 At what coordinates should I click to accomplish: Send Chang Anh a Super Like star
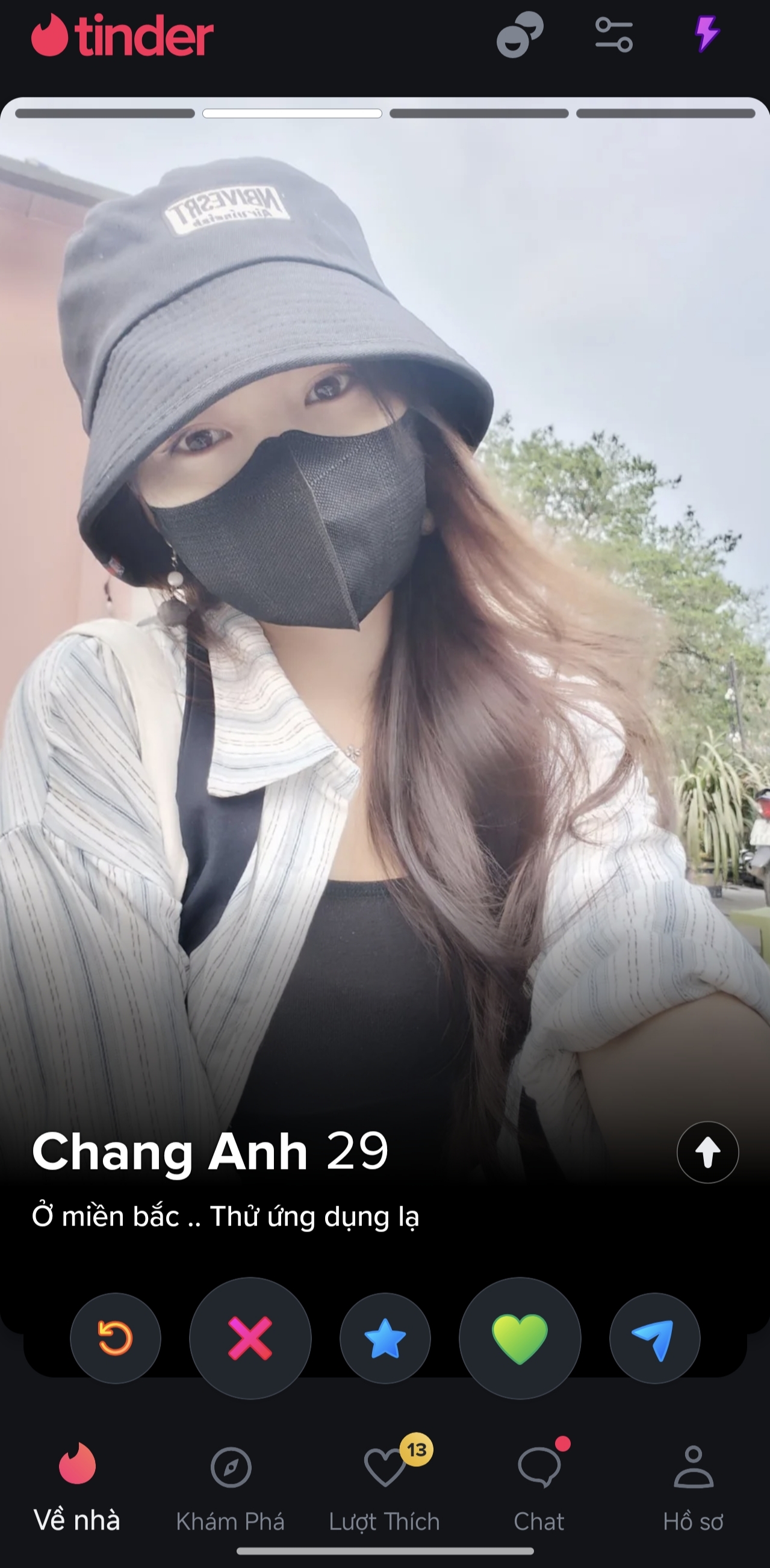(385, 1339)
